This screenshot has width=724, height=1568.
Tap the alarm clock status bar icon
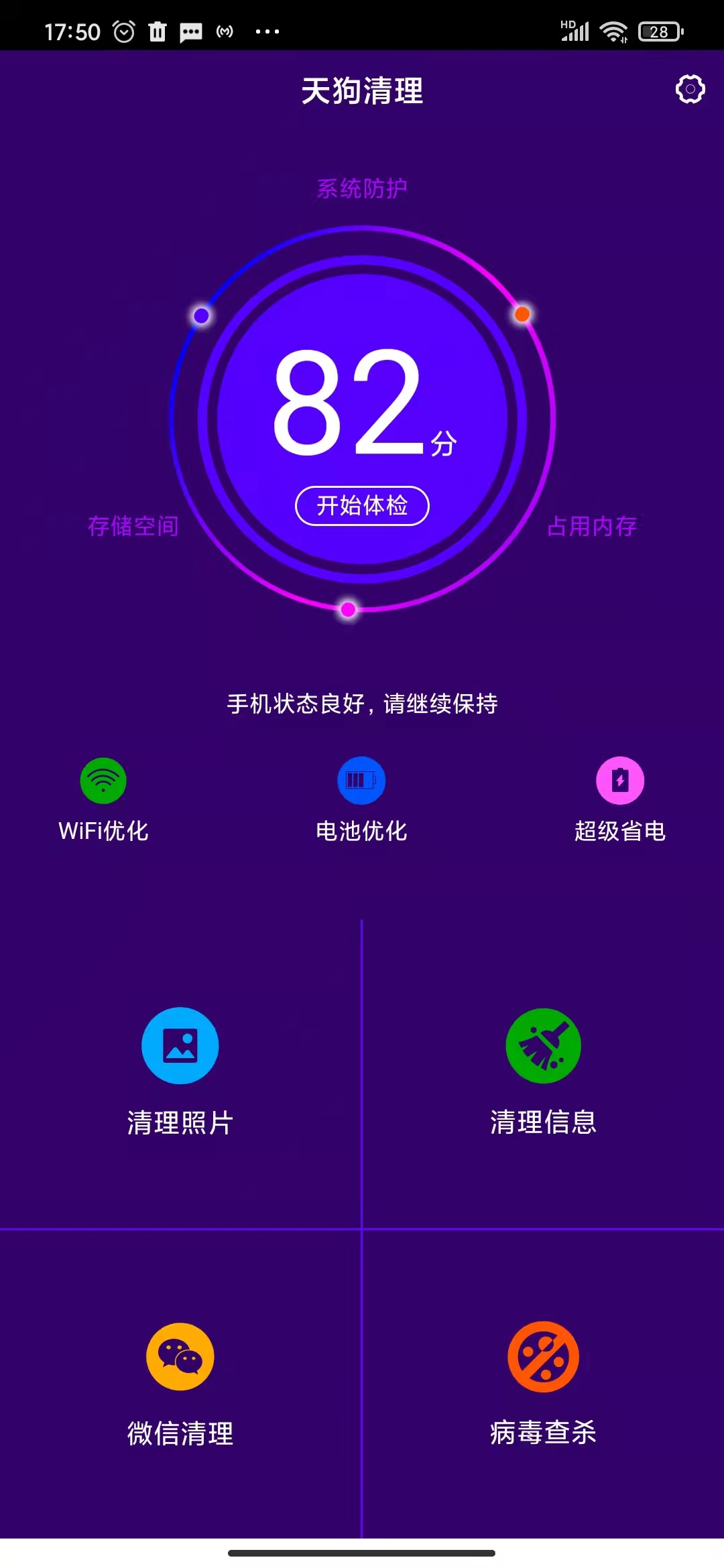pyautogui.click(x=123, y=30)
